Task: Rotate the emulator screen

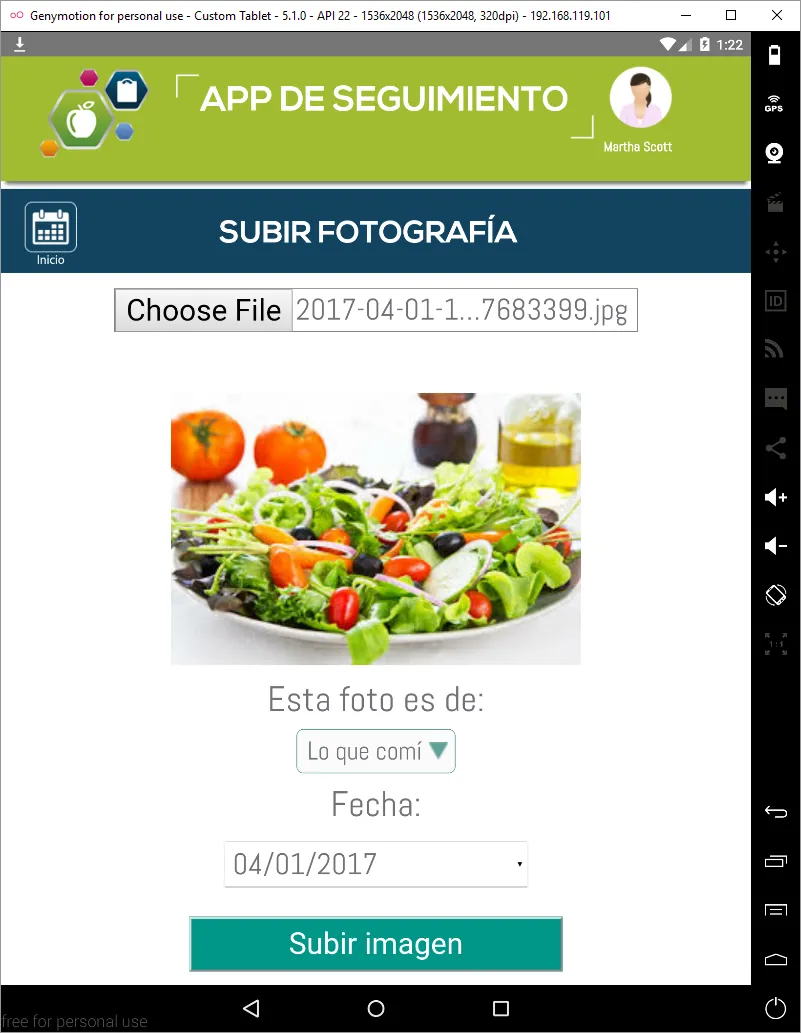Action: click(775, 595)
